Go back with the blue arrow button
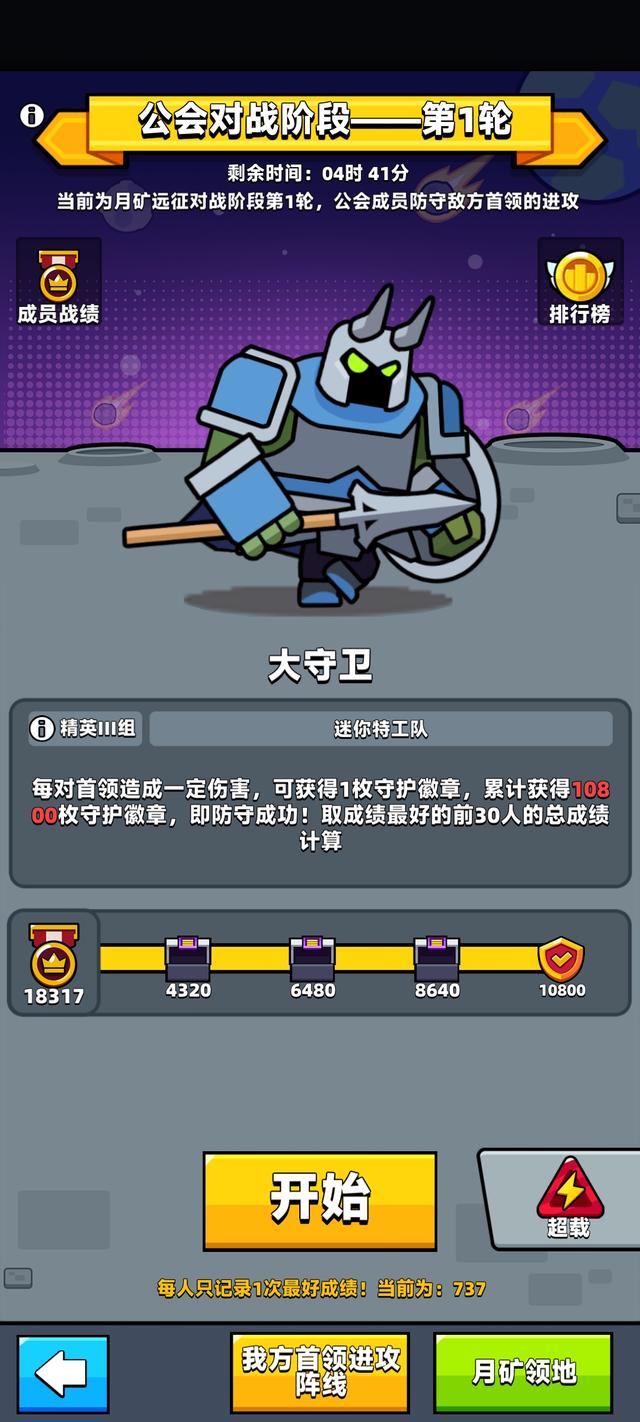This screenshot has height=1422, width=640. [62, 1372]
